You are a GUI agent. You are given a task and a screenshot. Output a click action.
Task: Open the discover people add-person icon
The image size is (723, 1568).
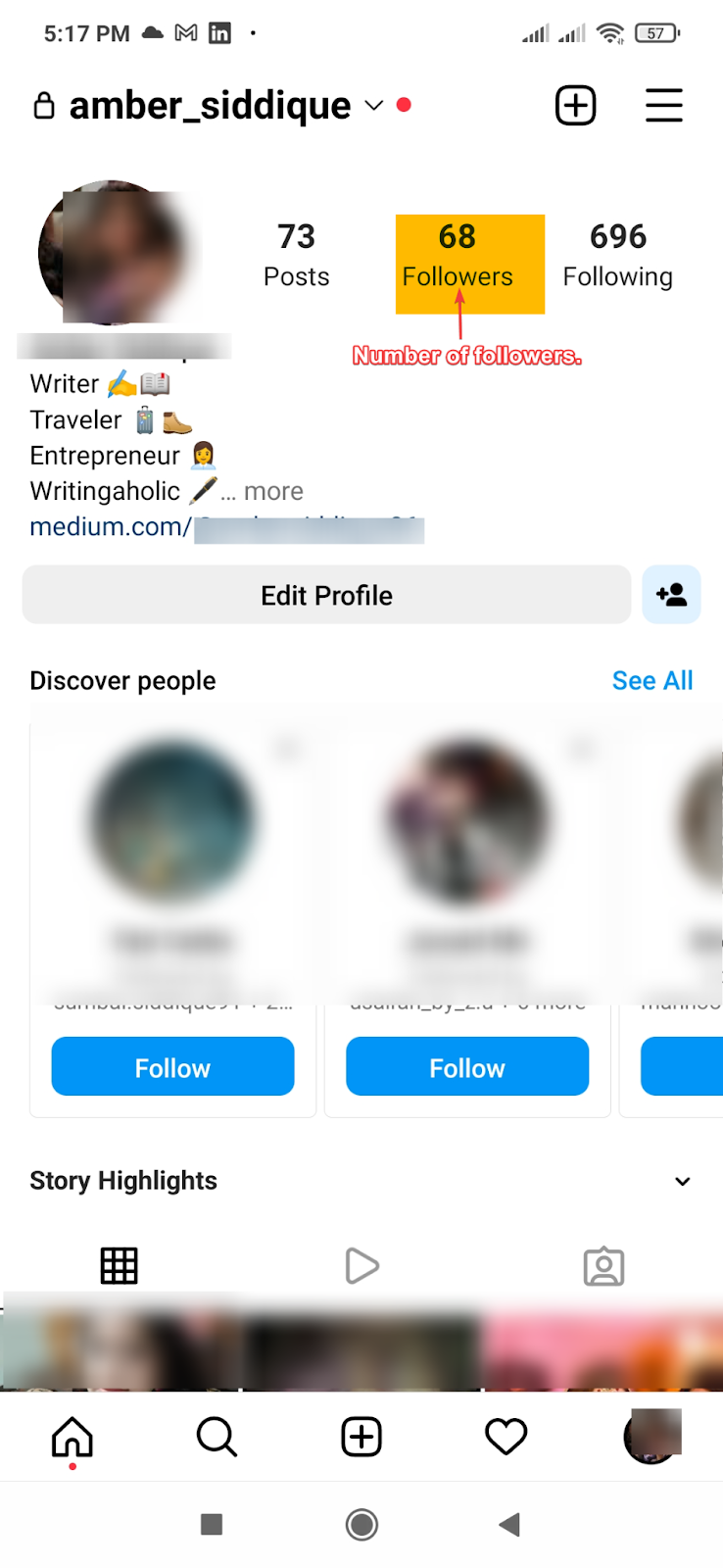671,595
